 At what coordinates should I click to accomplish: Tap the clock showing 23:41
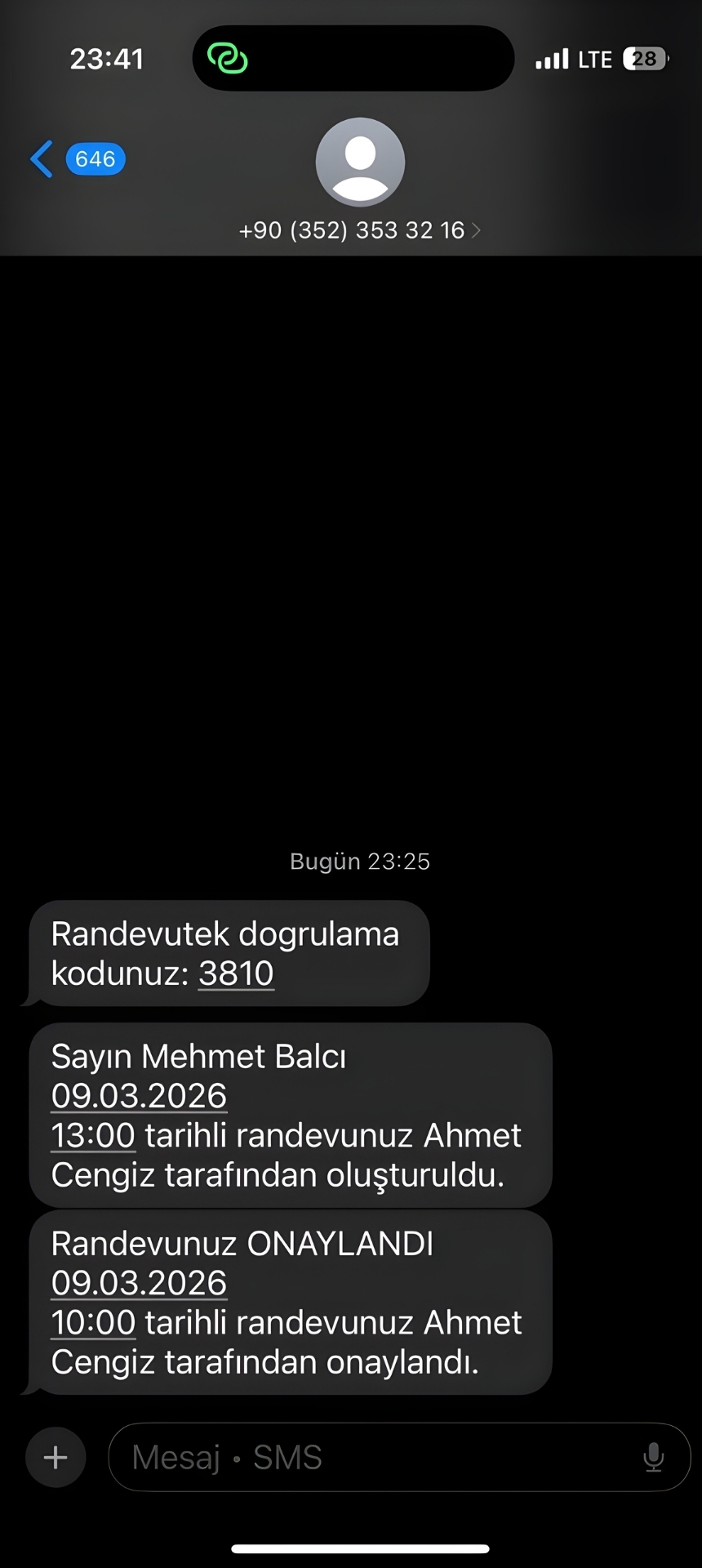(107, 58)
